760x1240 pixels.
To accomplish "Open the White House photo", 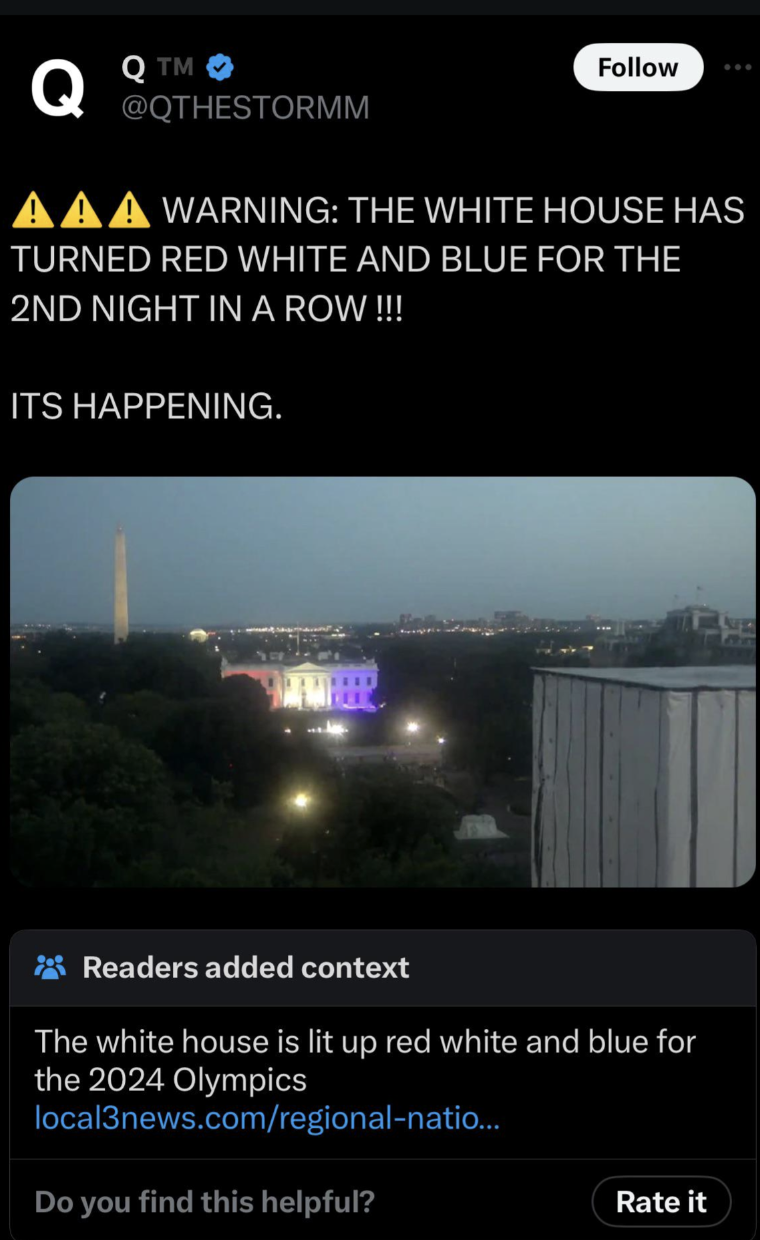I will (382, 682).
